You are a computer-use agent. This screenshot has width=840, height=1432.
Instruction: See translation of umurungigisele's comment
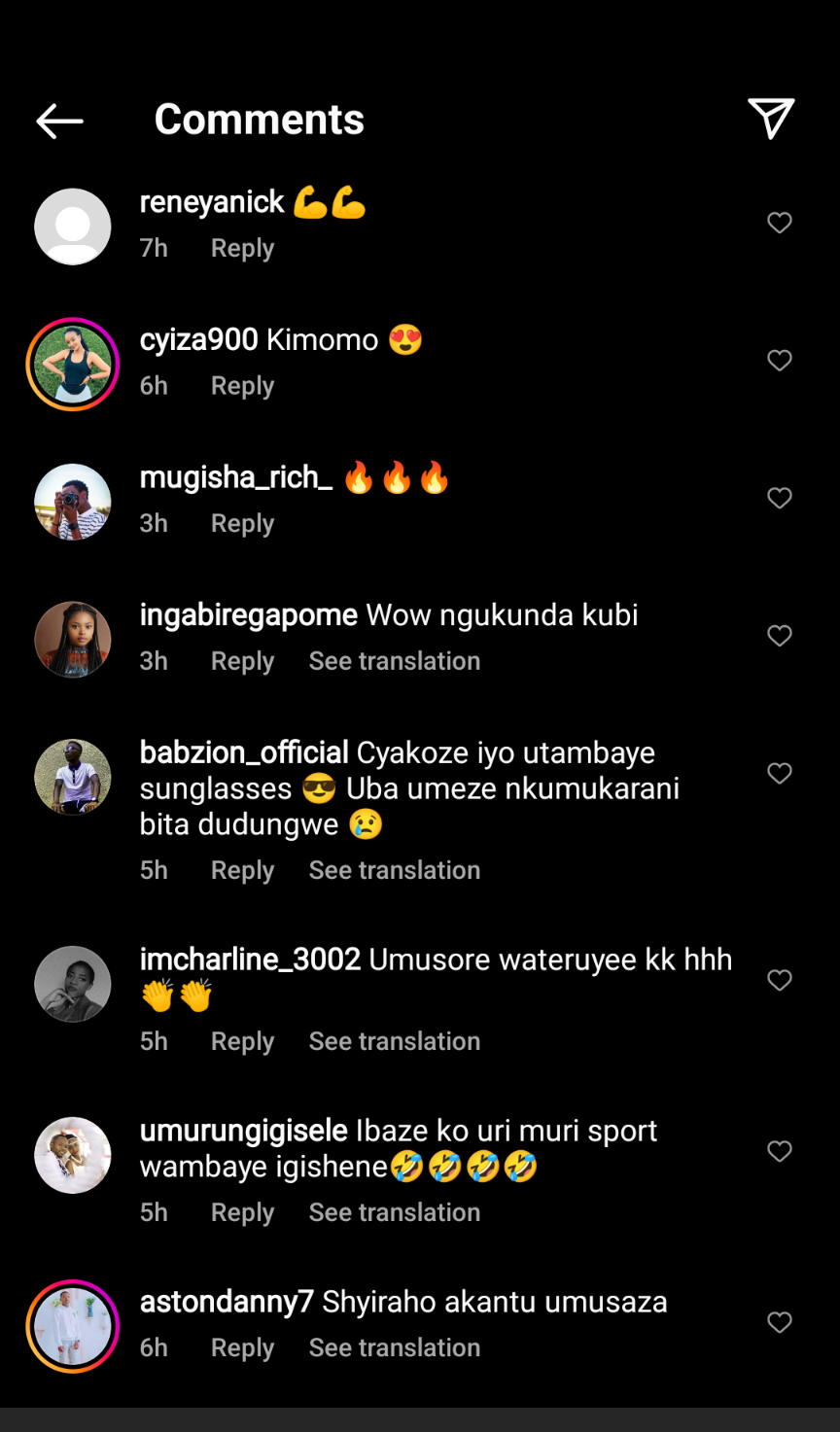click(x=394, y=1212)
